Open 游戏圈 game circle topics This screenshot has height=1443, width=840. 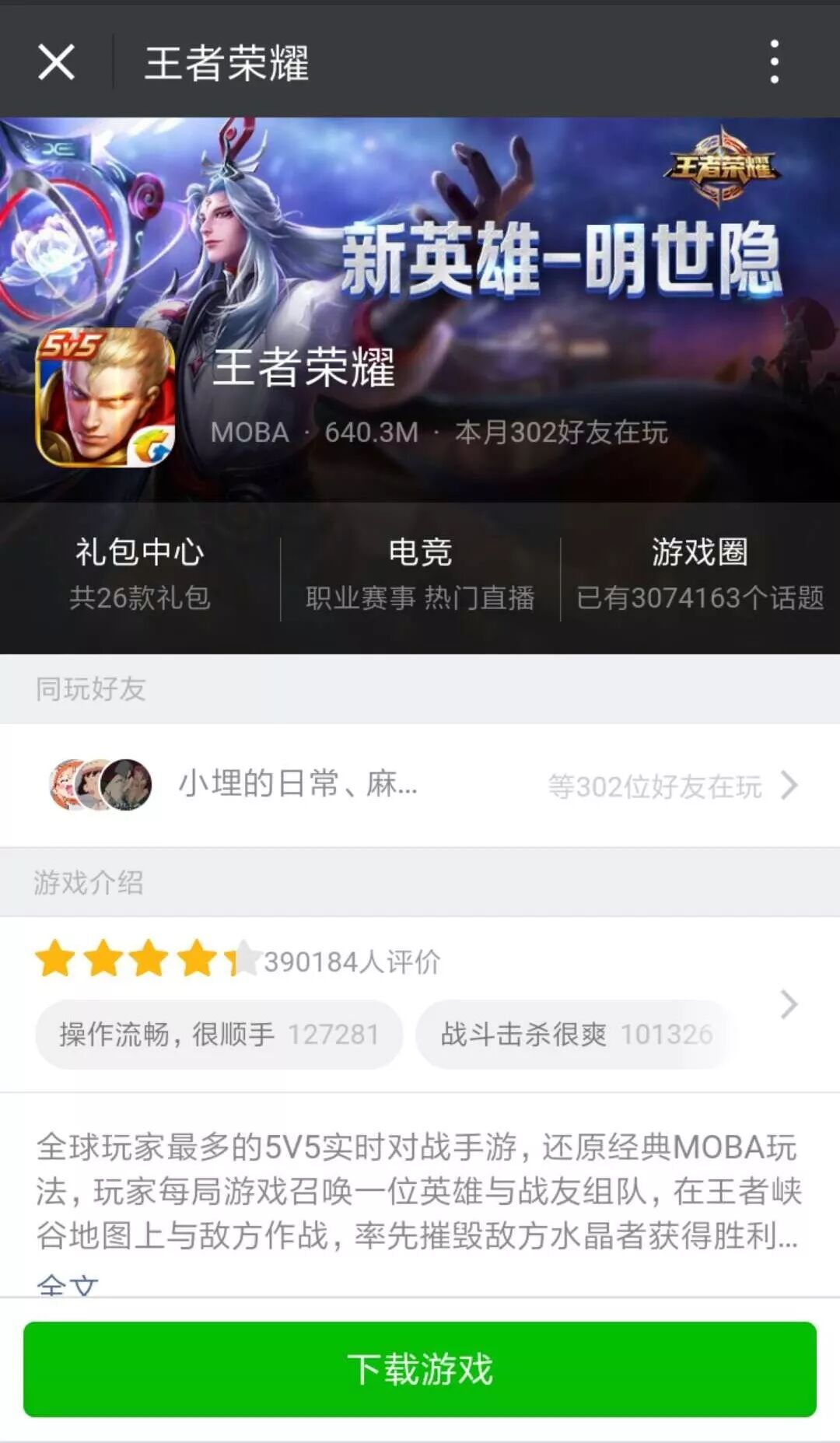(x=700, y=574)
